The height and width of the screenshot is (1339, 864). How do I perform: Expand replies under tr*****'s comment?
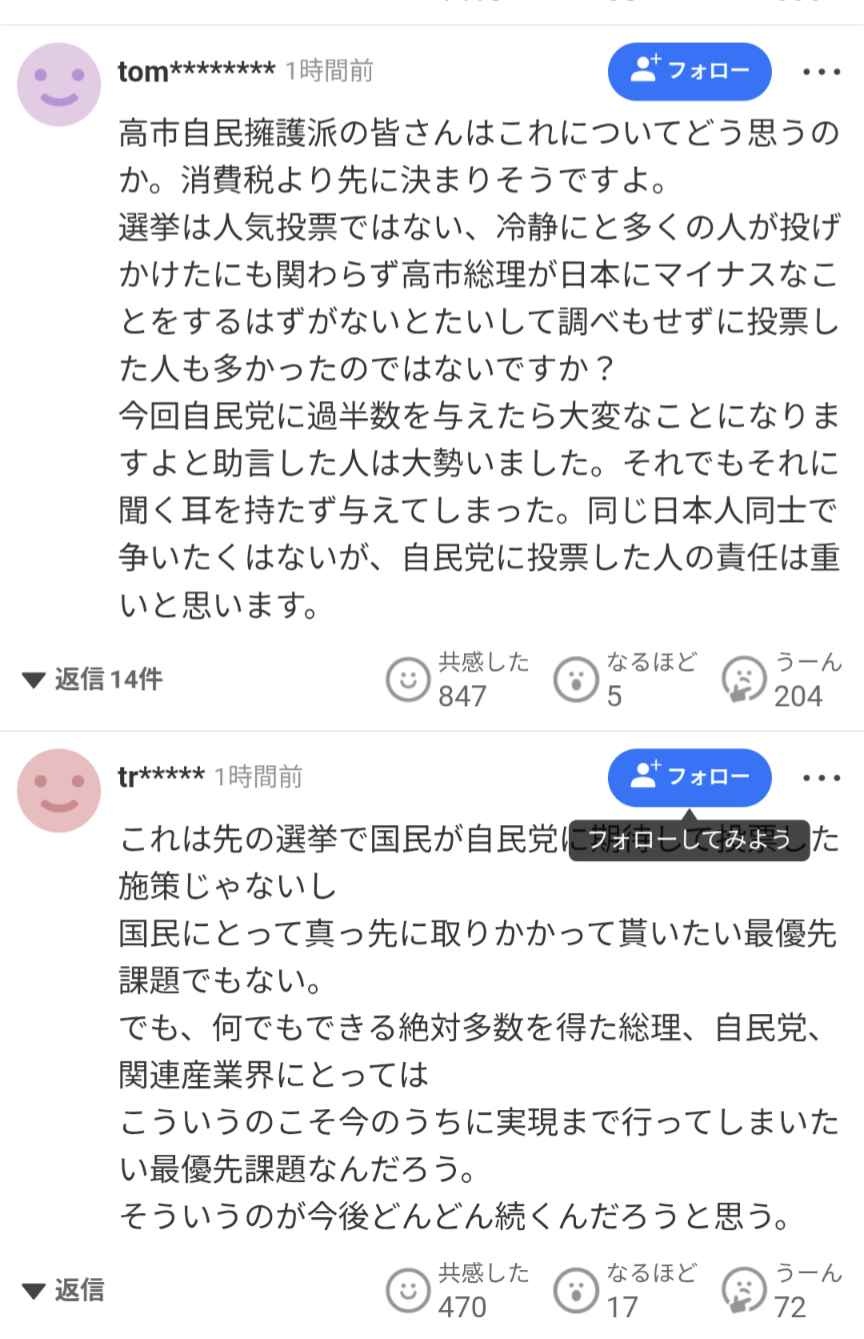point(64,1290)
